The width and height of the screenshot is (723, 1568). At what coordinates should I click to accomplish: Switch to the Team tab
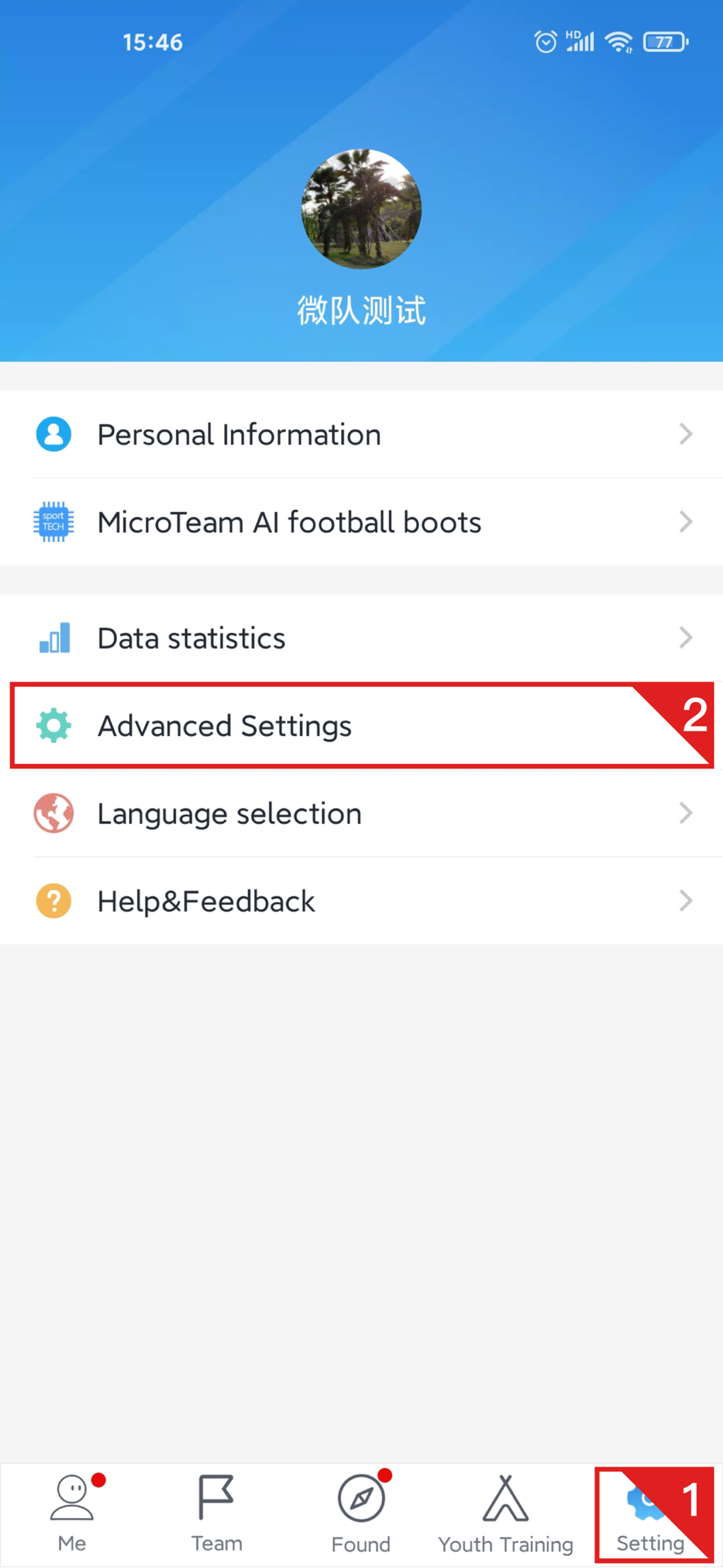tap(217, 1514)
